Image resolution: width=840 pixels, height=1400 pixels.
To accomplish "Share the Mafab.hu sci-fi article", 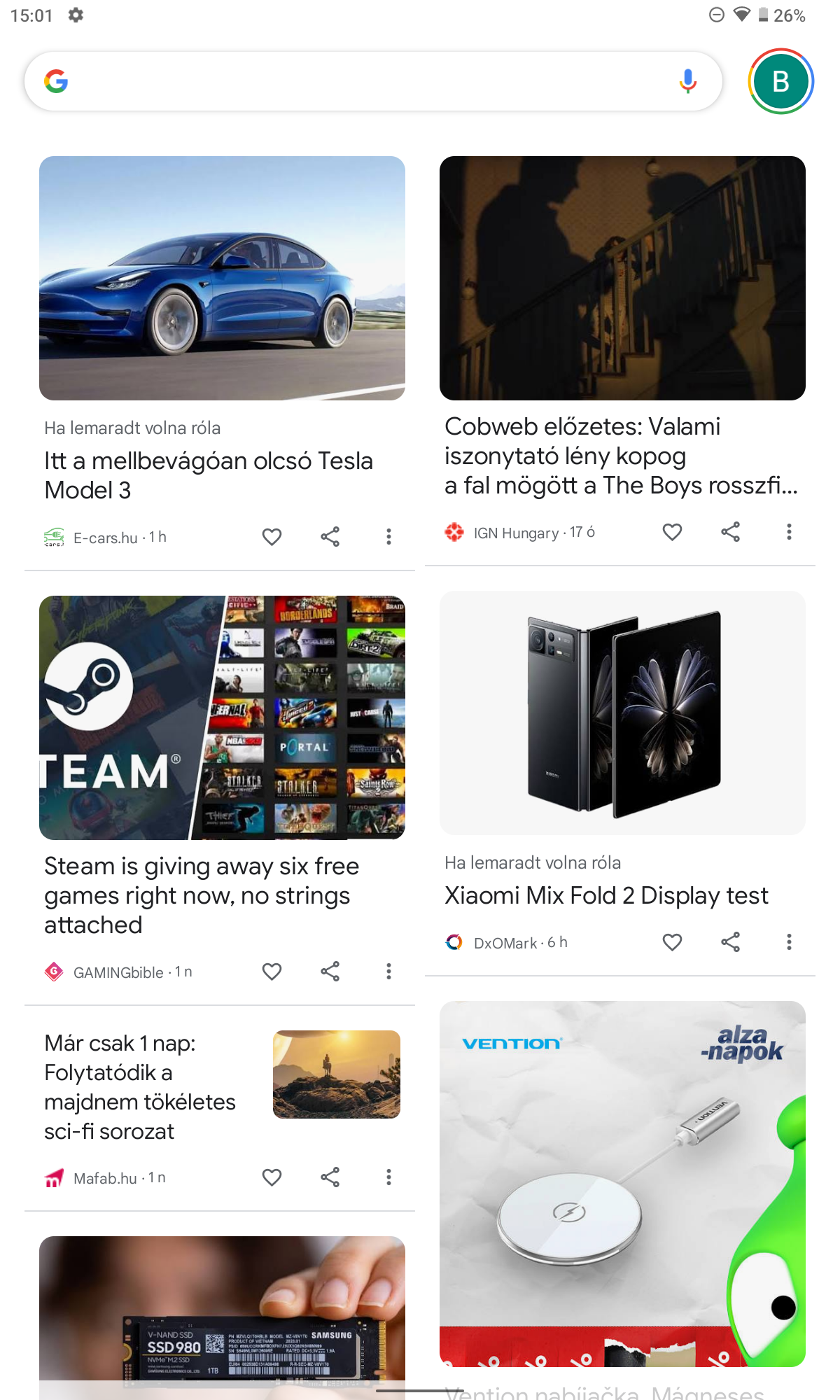I will click(x=330, y=1177).
